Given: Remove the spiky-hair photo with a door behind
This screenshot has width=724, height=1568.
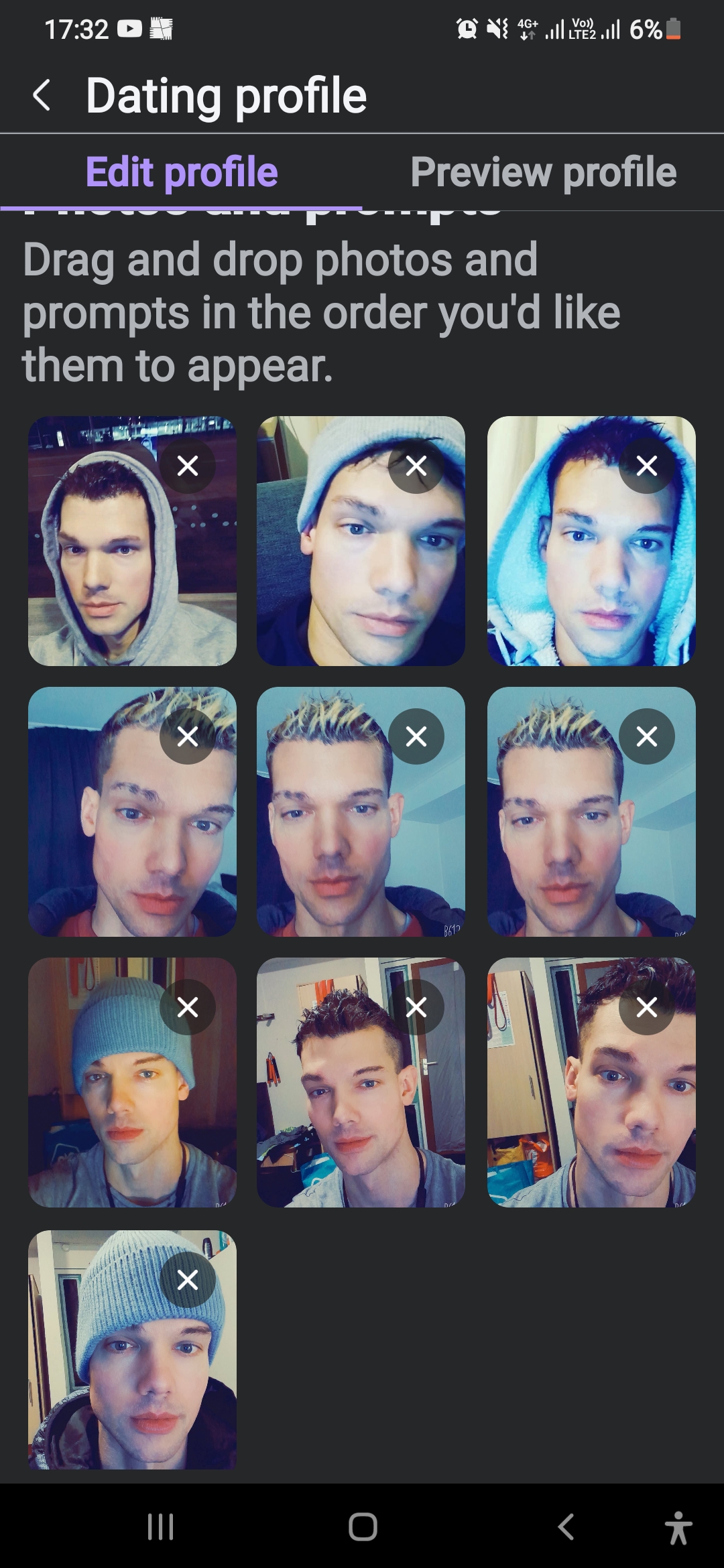Looking at the screenshot, I should pos(416,1007).
